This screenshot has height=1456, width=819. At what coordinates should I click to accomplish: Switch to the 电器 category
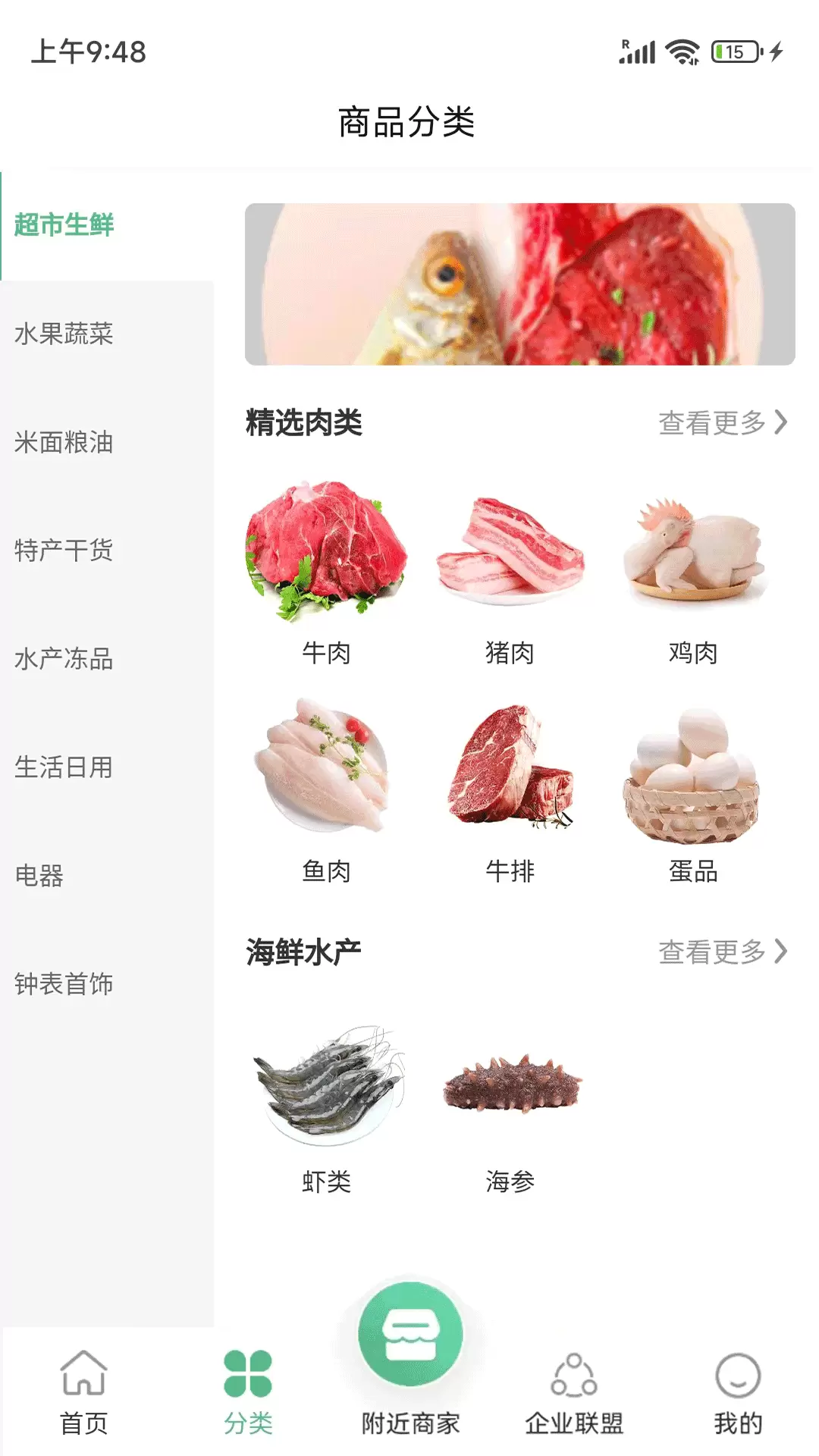(107, 877)
